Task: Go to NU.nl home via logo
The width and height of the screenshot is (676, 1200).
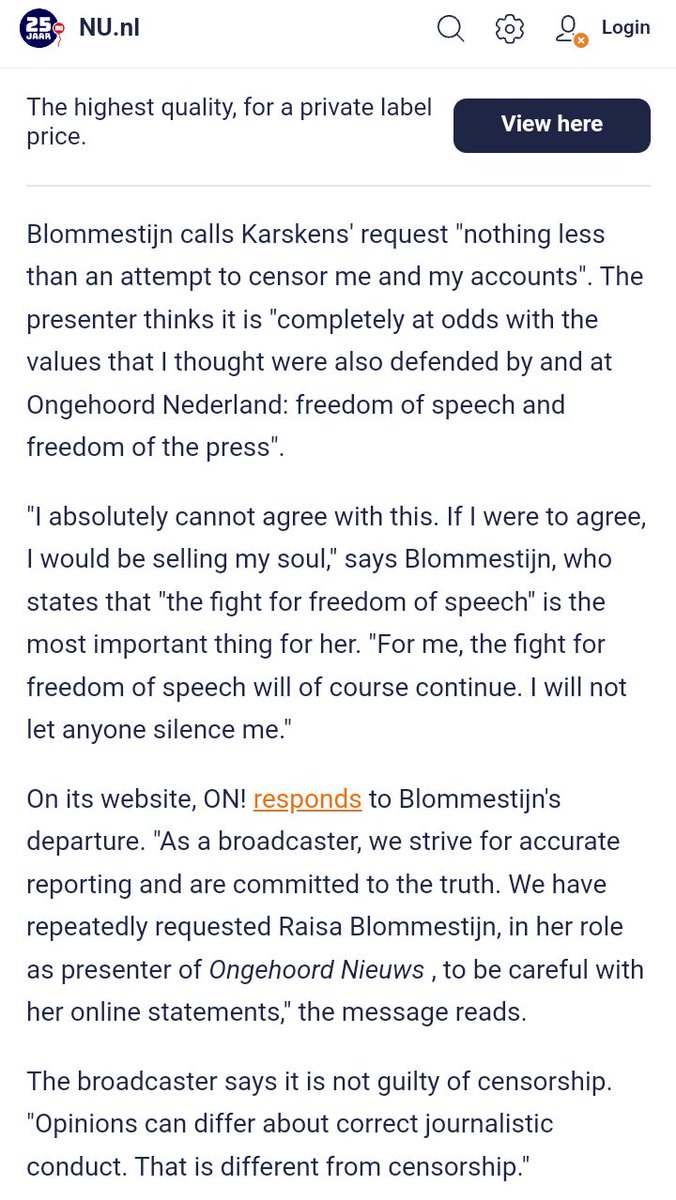Action: (x=80, y=28)
